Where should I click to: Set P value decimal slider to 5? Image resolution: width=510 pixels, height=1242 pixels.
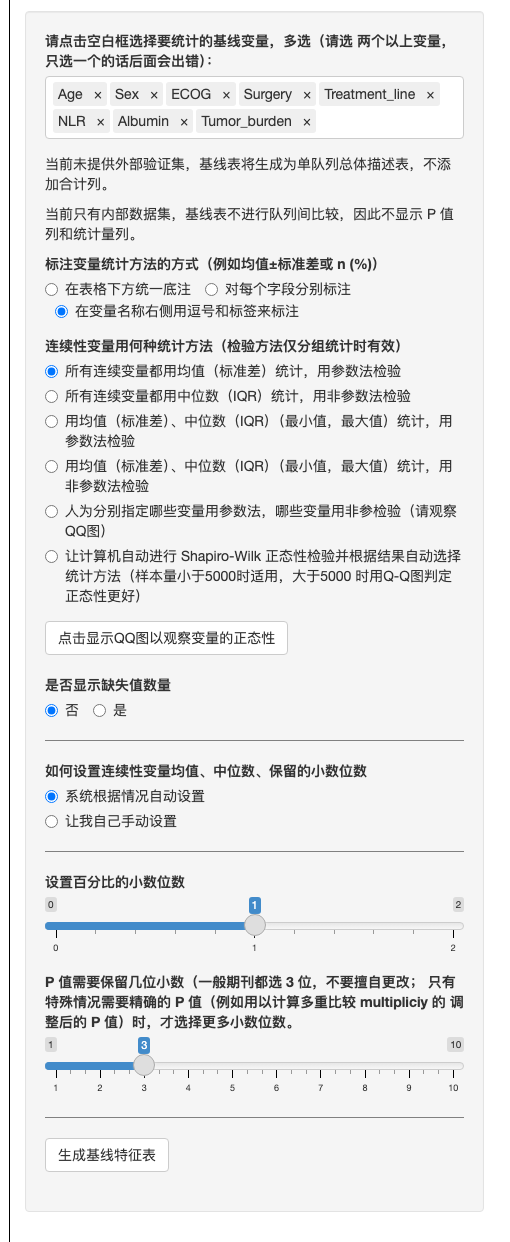[232, 1065]
